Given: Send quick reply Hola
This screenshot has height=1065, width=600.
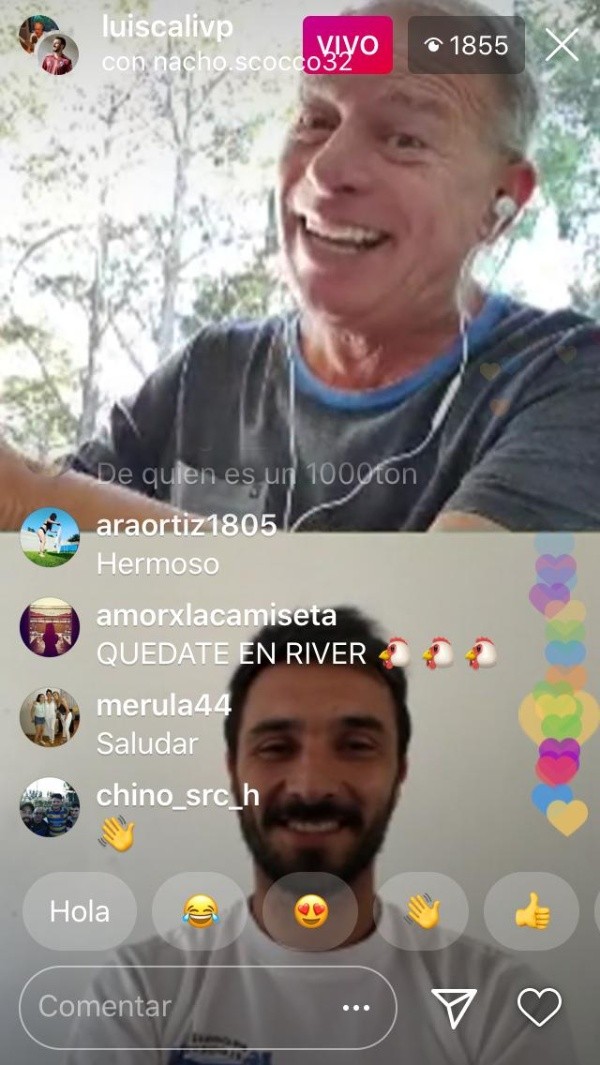Looking at the screenshot, I should pos(79,911).
